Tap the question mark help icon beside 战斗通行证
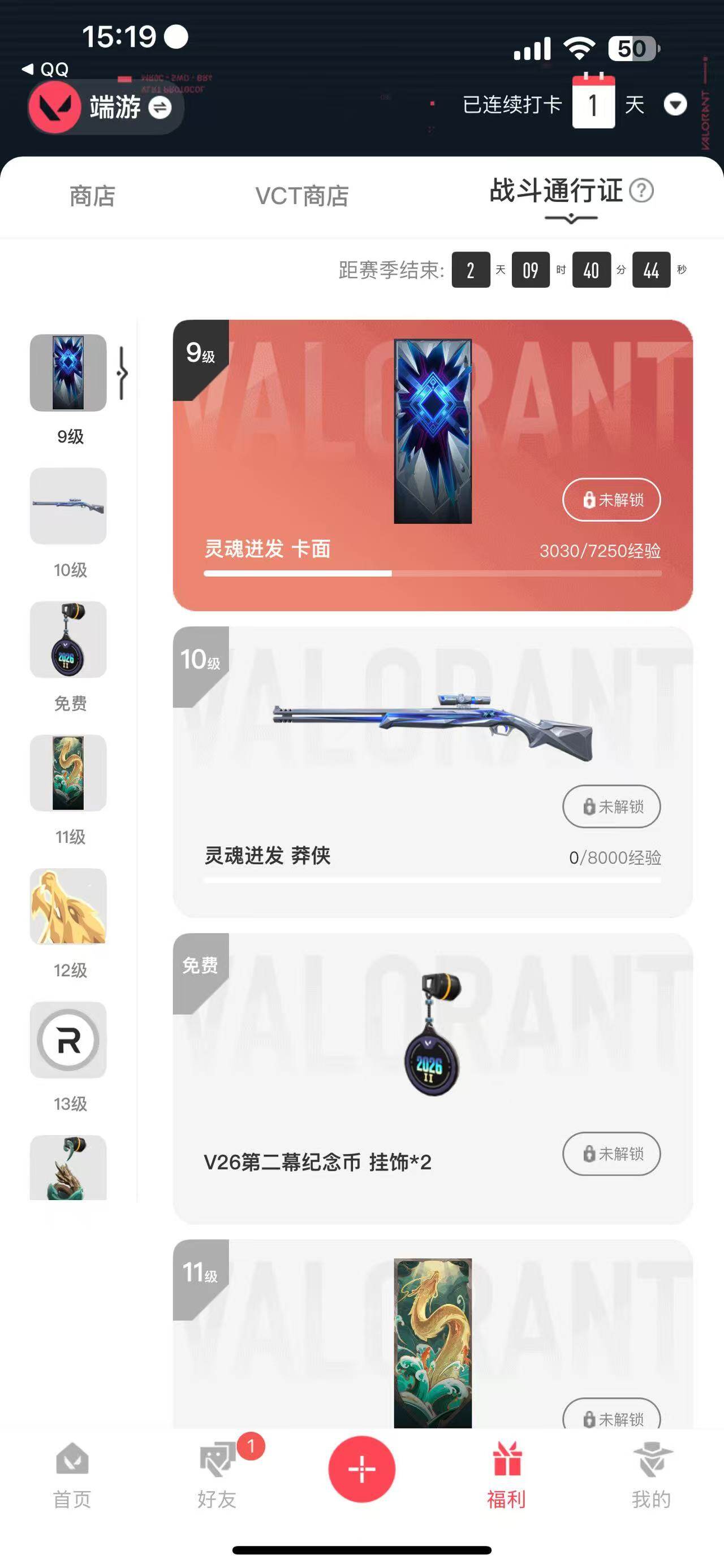 [643, 192]
